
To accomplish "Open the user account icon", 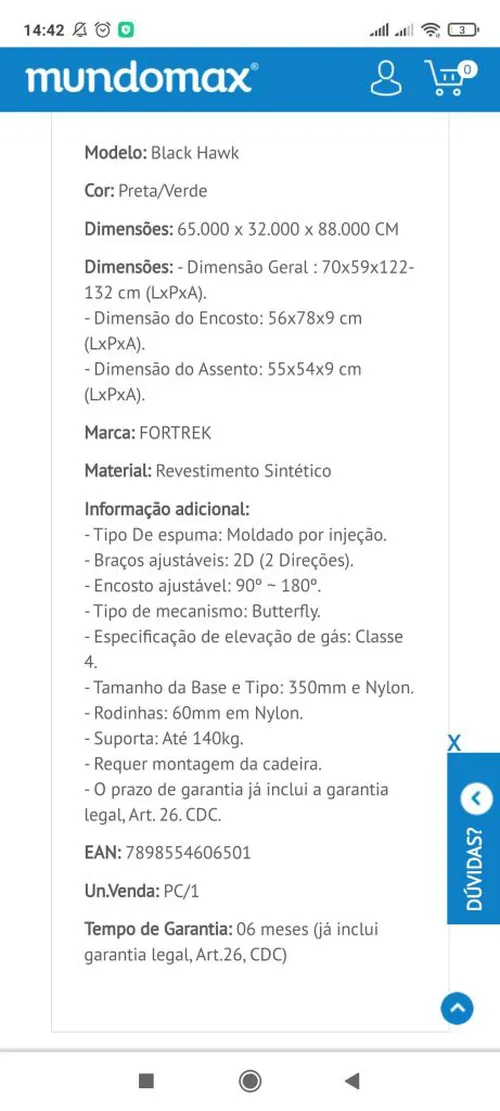I will (386, 78).
